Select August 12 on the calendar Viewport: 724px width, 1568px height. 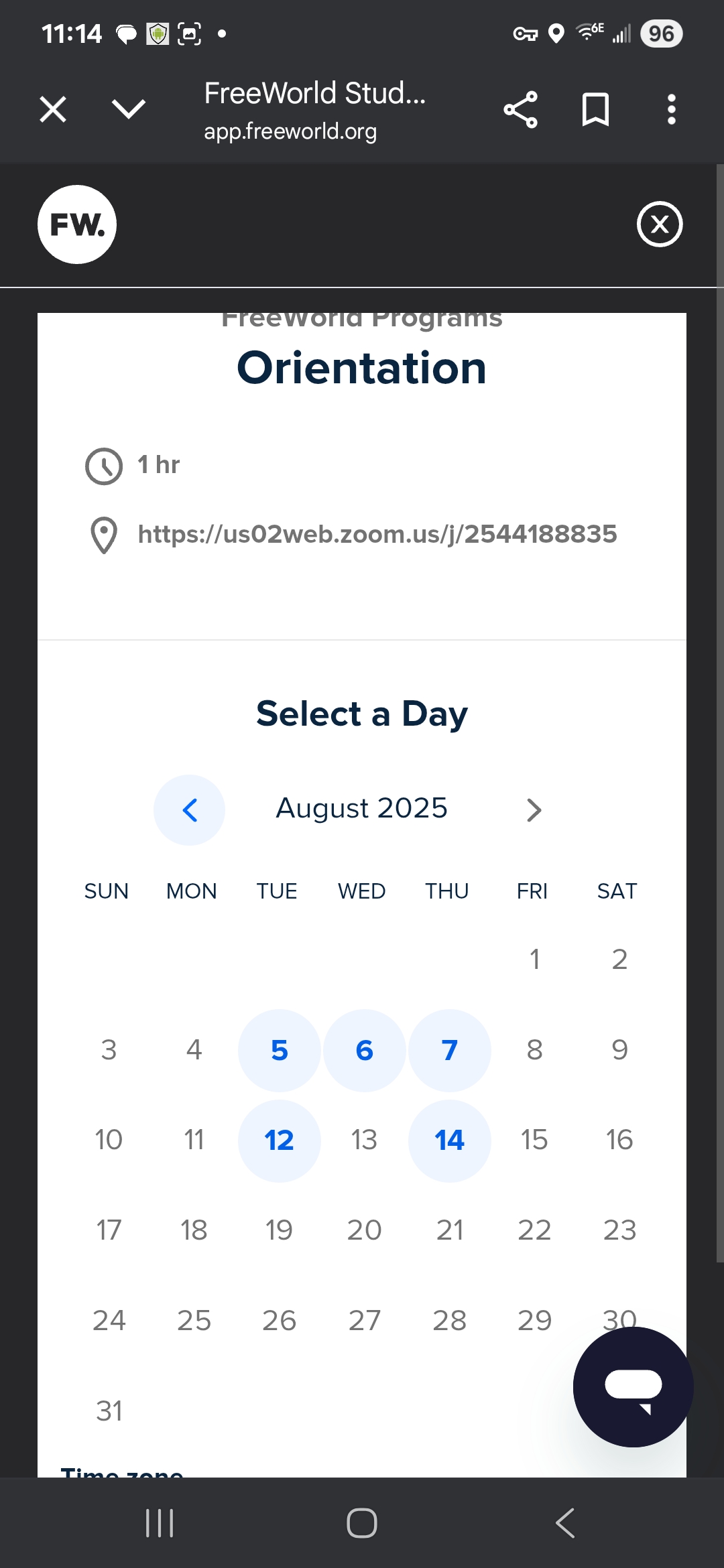(x=279, y=1140)
